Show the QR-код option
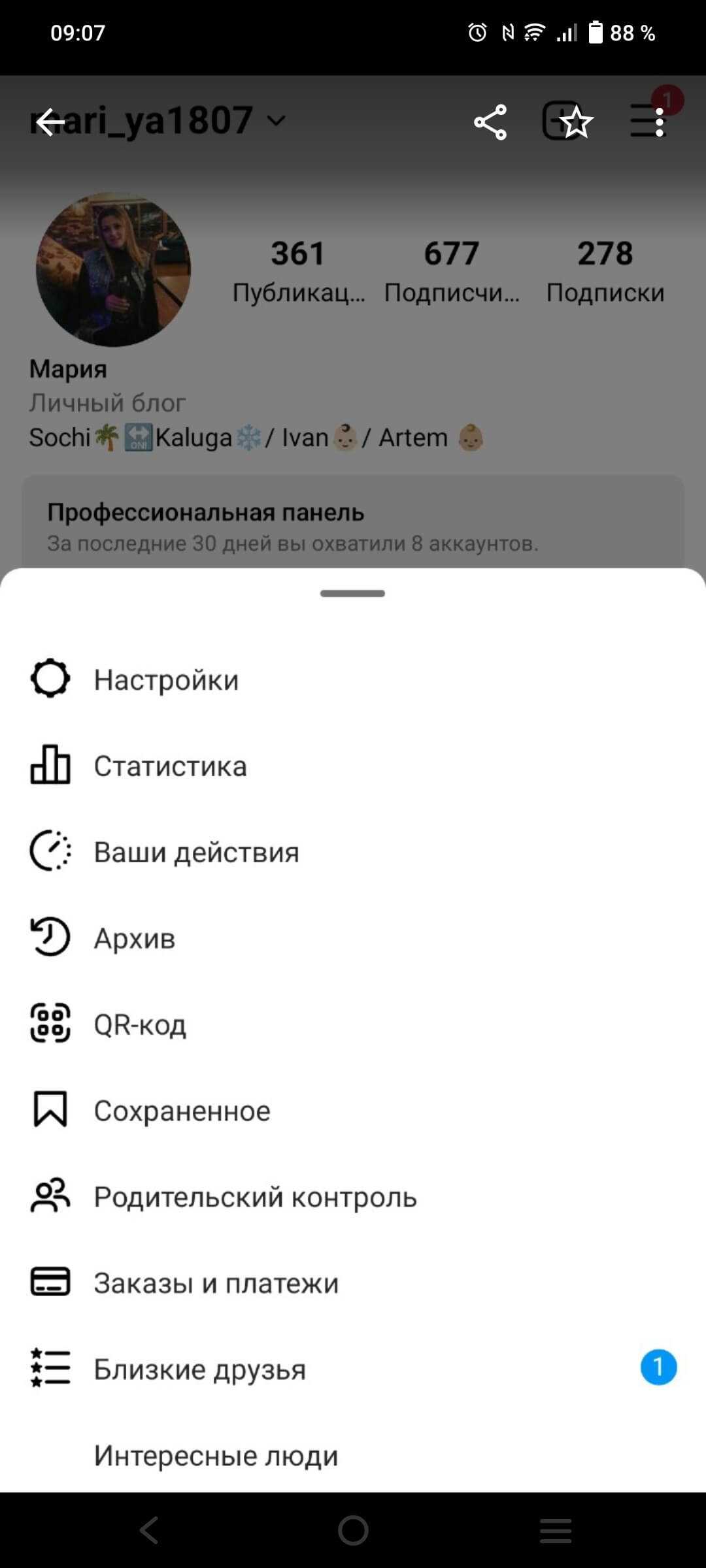This screenshot has height=1568, width=706. pos(140,1025)
